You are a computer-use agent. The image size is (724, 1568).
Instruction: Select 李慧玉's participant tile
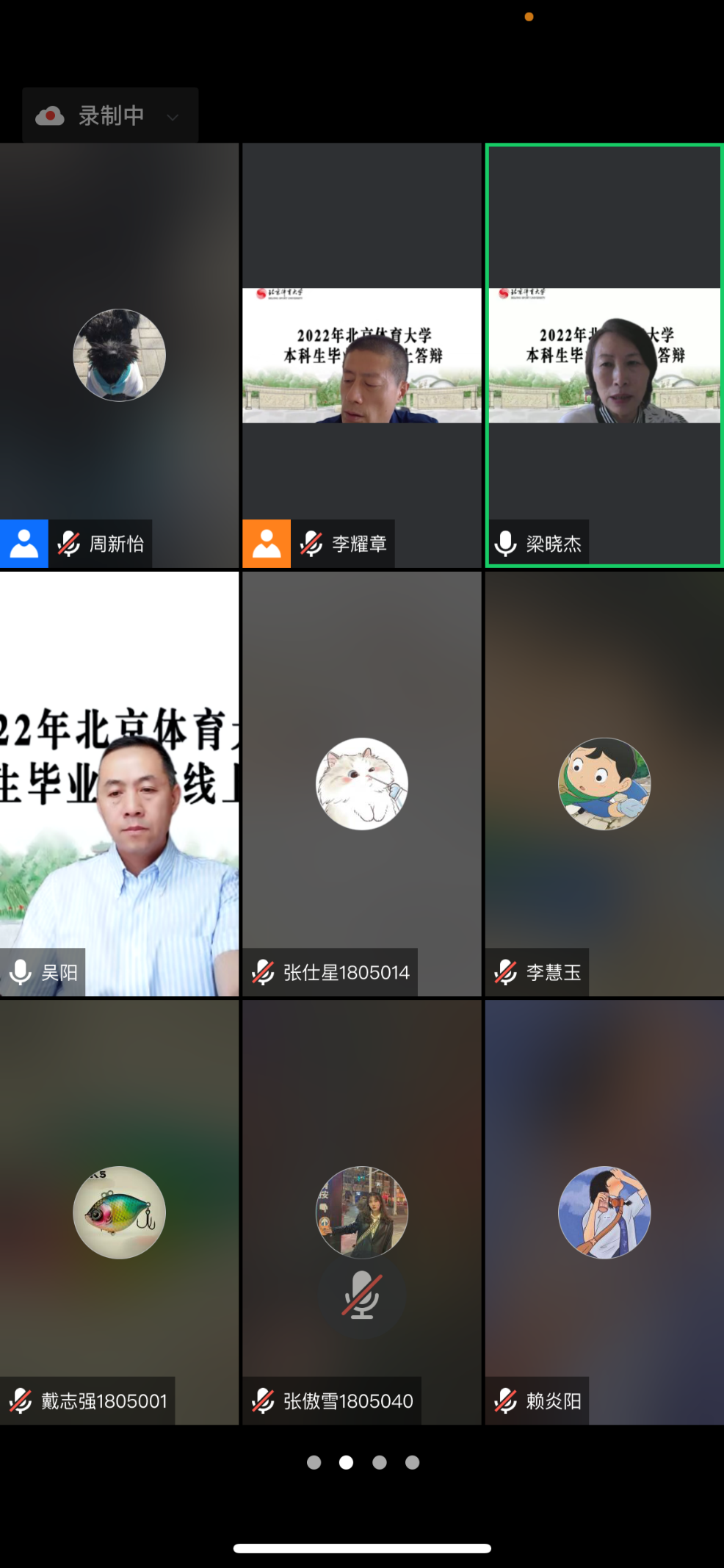point(604,784)
